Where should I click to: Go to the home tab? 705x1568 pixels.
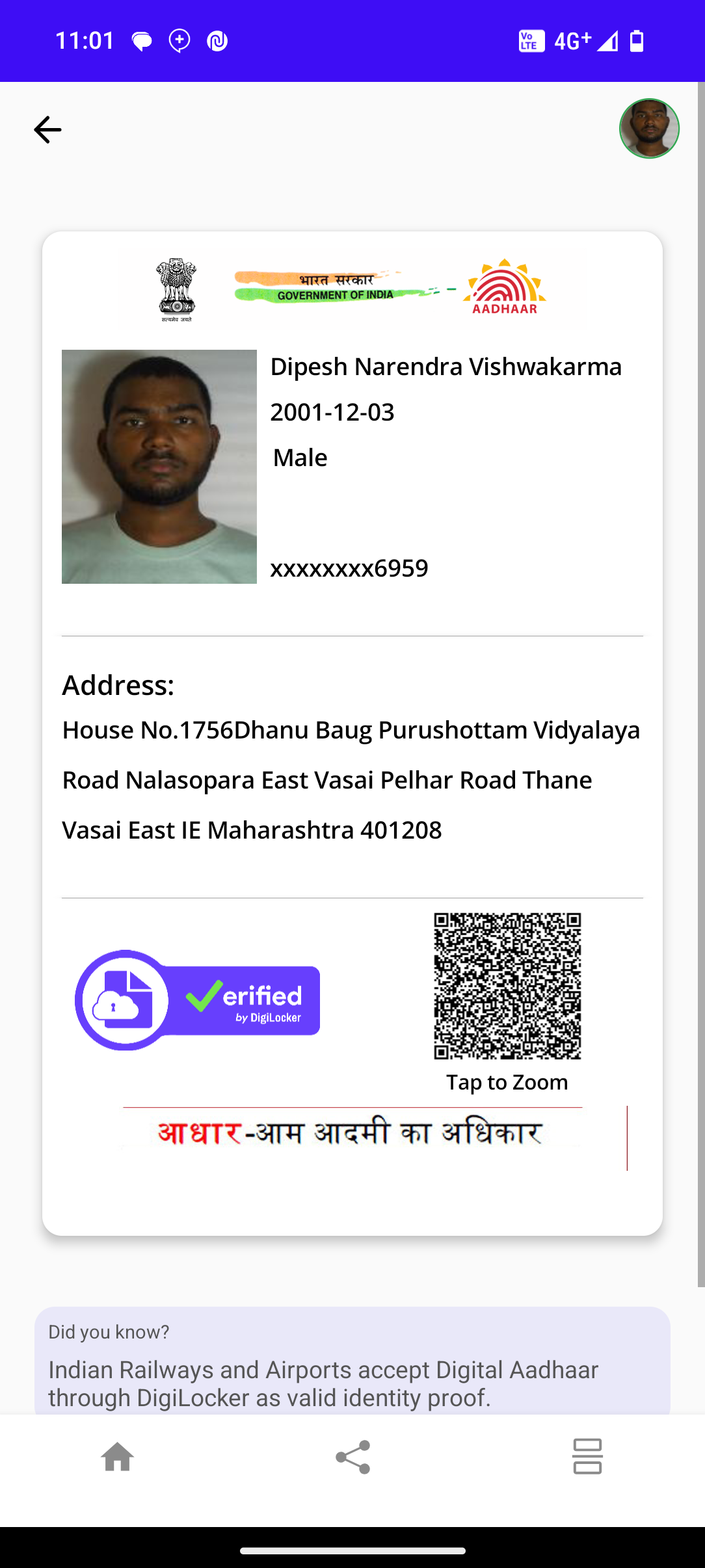[x=118, y=1456]
